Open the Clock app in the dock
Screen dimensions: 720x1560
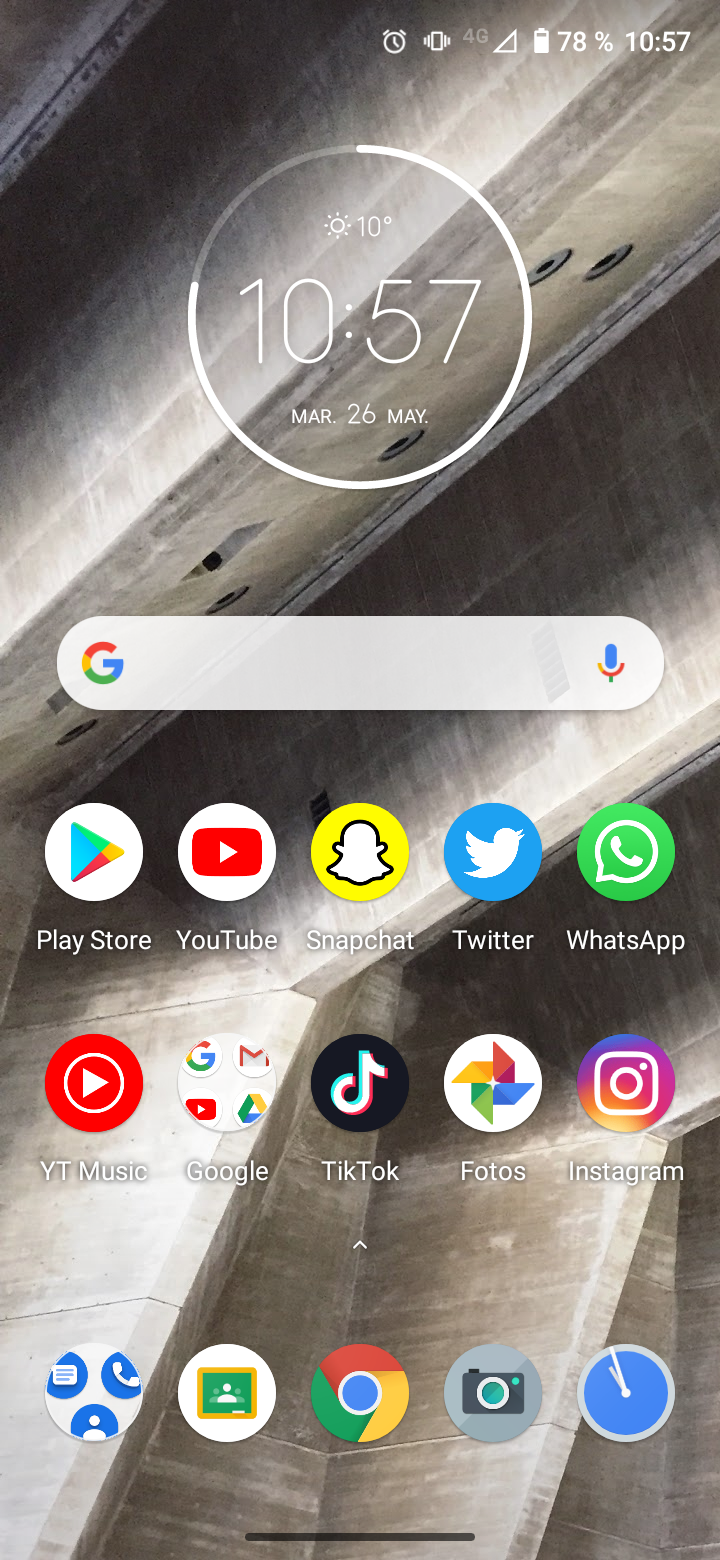tap(626, 1393)
